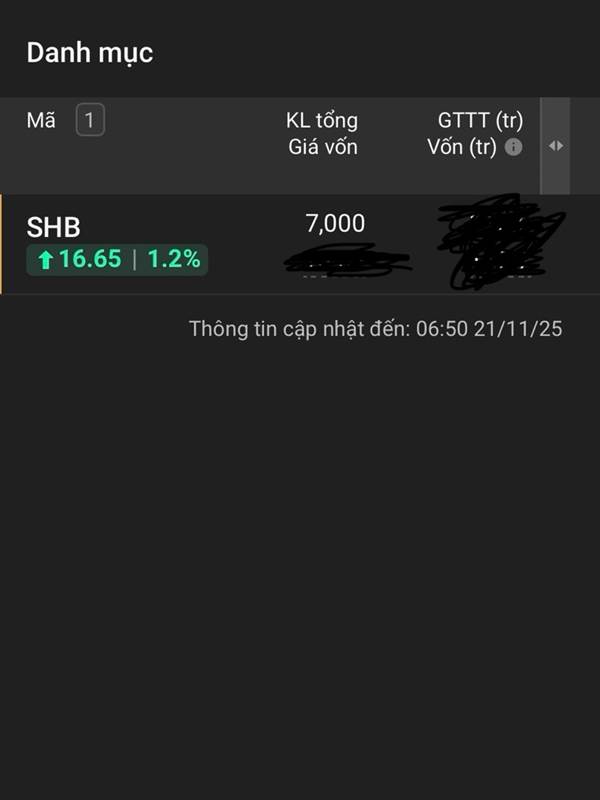Viewport: 600px width, 800px height.
Task: Tap the KL tổng column header
Action: (321, 121)
